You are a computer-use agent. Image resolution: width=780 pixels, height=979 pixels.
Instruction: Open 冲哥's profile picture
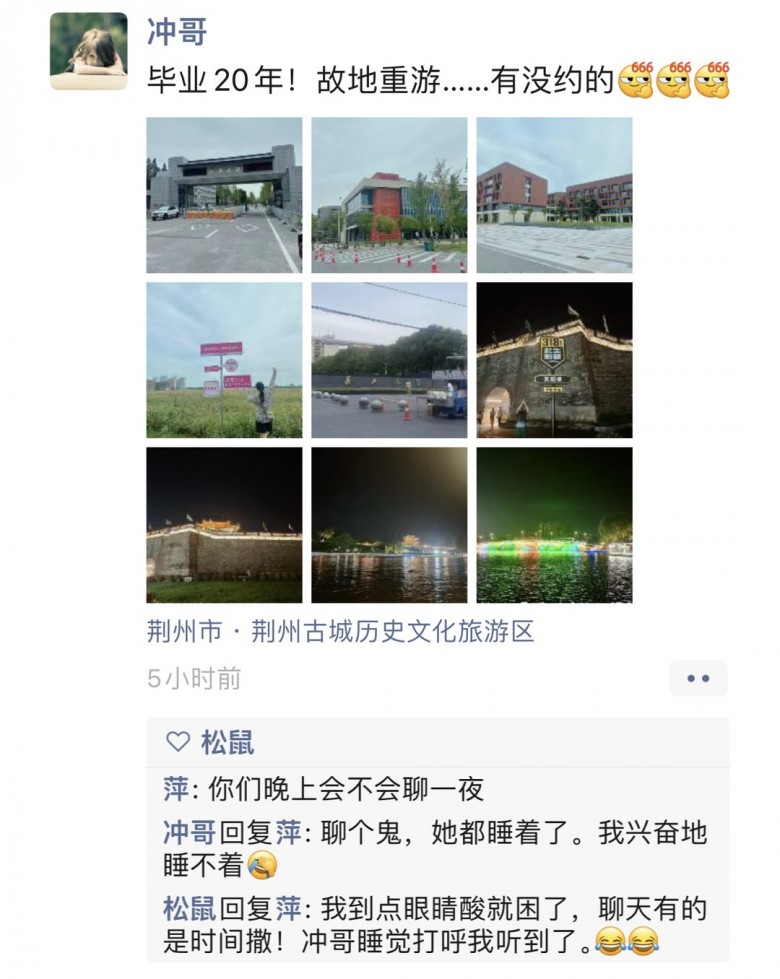click(89, 51)
